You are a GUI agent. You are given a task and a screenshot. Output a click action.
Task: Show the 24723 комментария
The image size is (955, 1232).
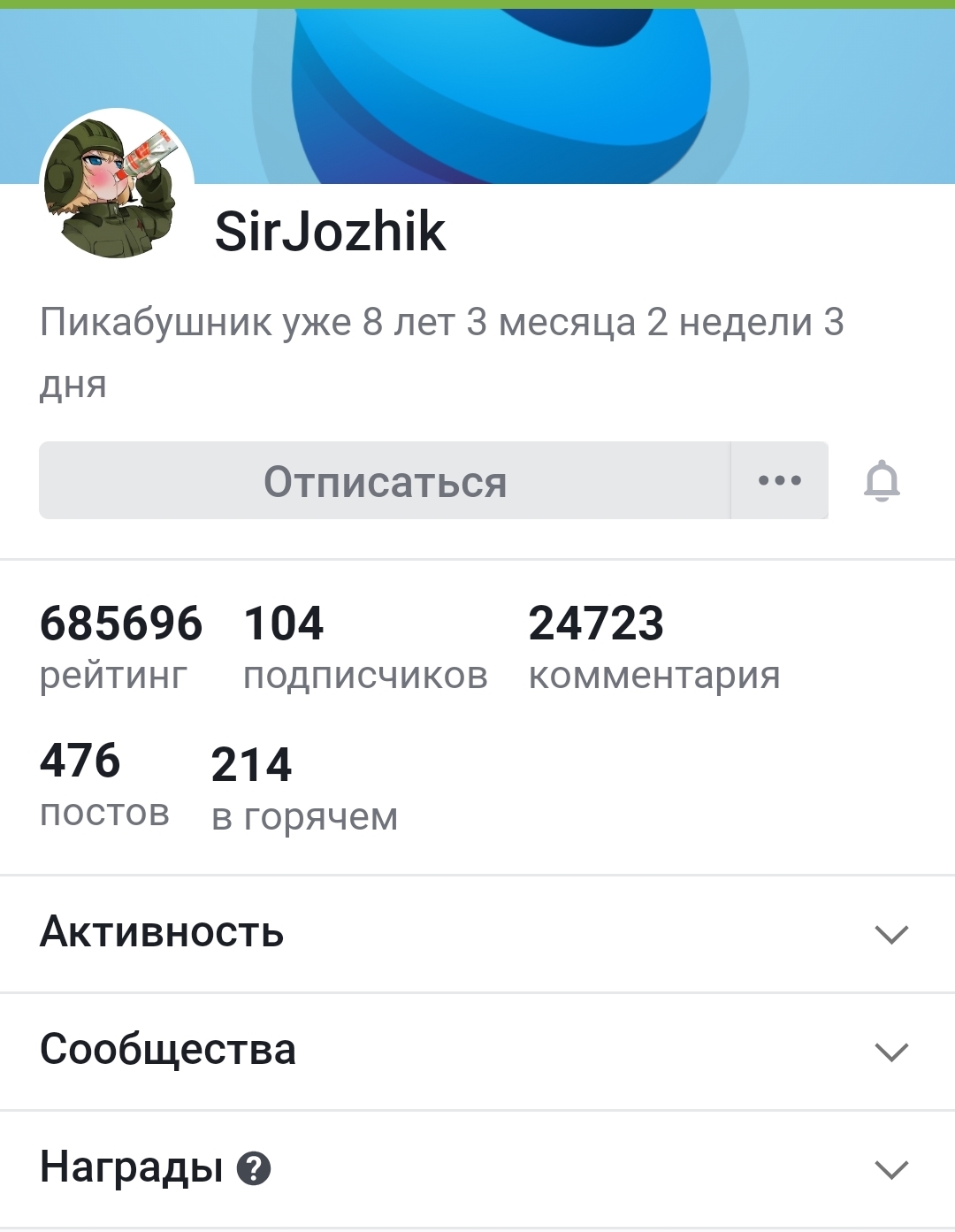[653, 647]
